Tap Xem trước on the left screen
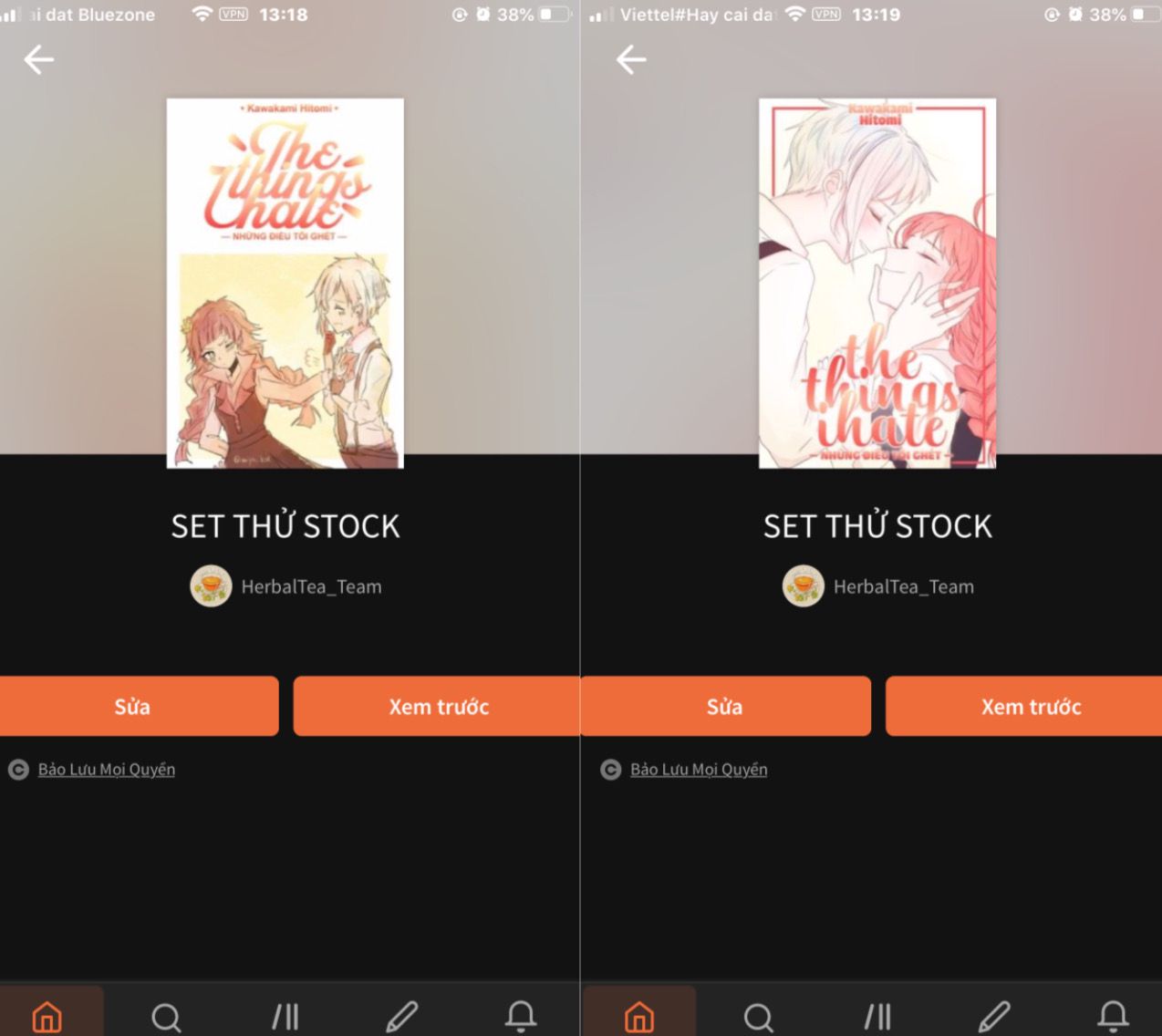 point(438,706)
